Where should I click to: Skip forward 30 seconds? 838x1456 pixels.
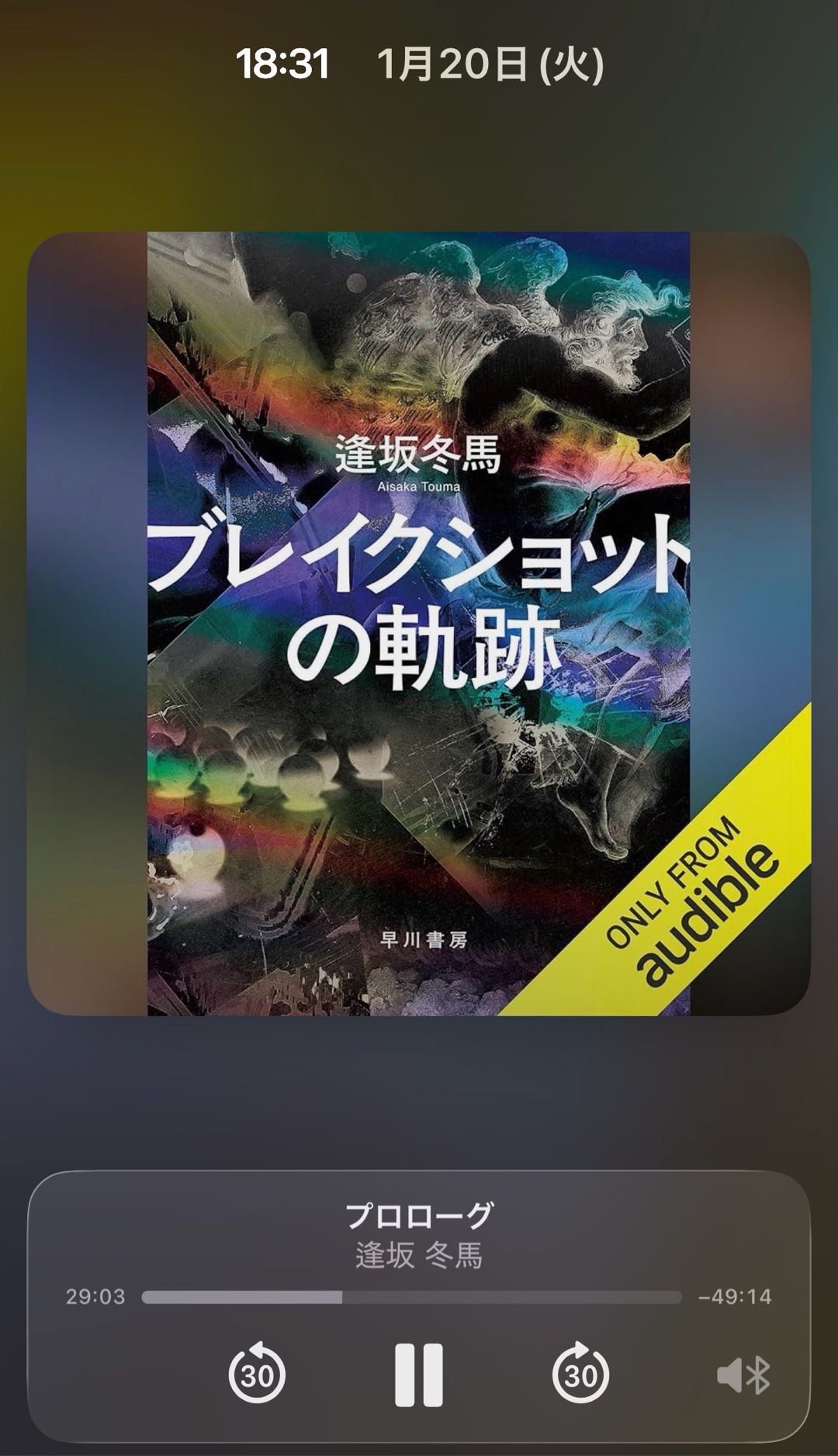tap(580, 1375)
